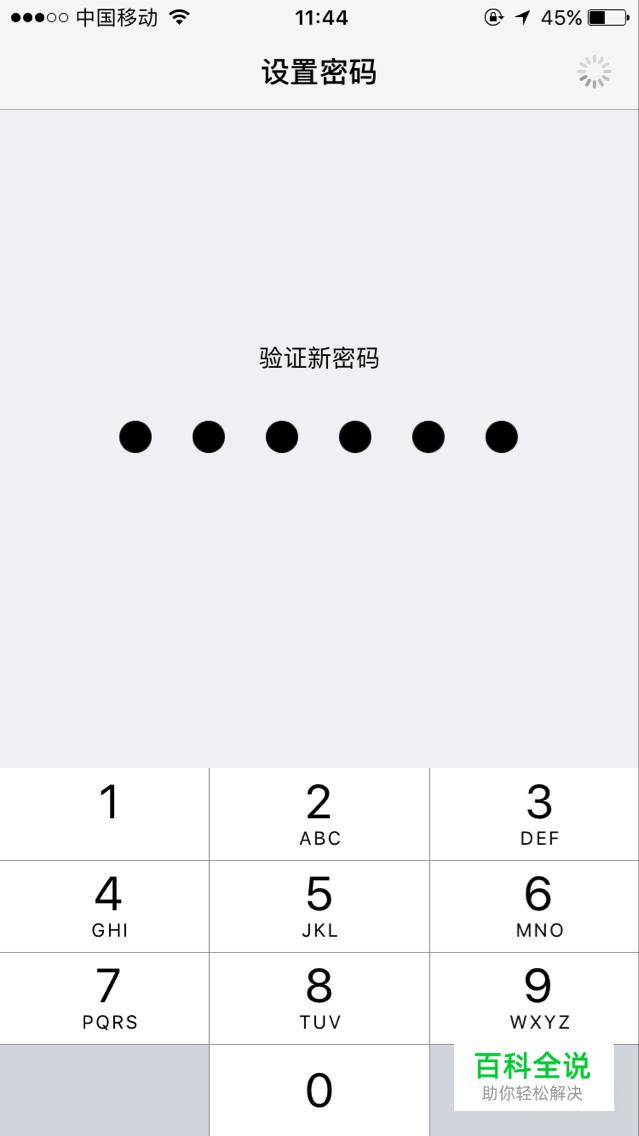639x1136 pixels.
Task: Tap digit 1 on the keypad
Action: click(104, 814)
